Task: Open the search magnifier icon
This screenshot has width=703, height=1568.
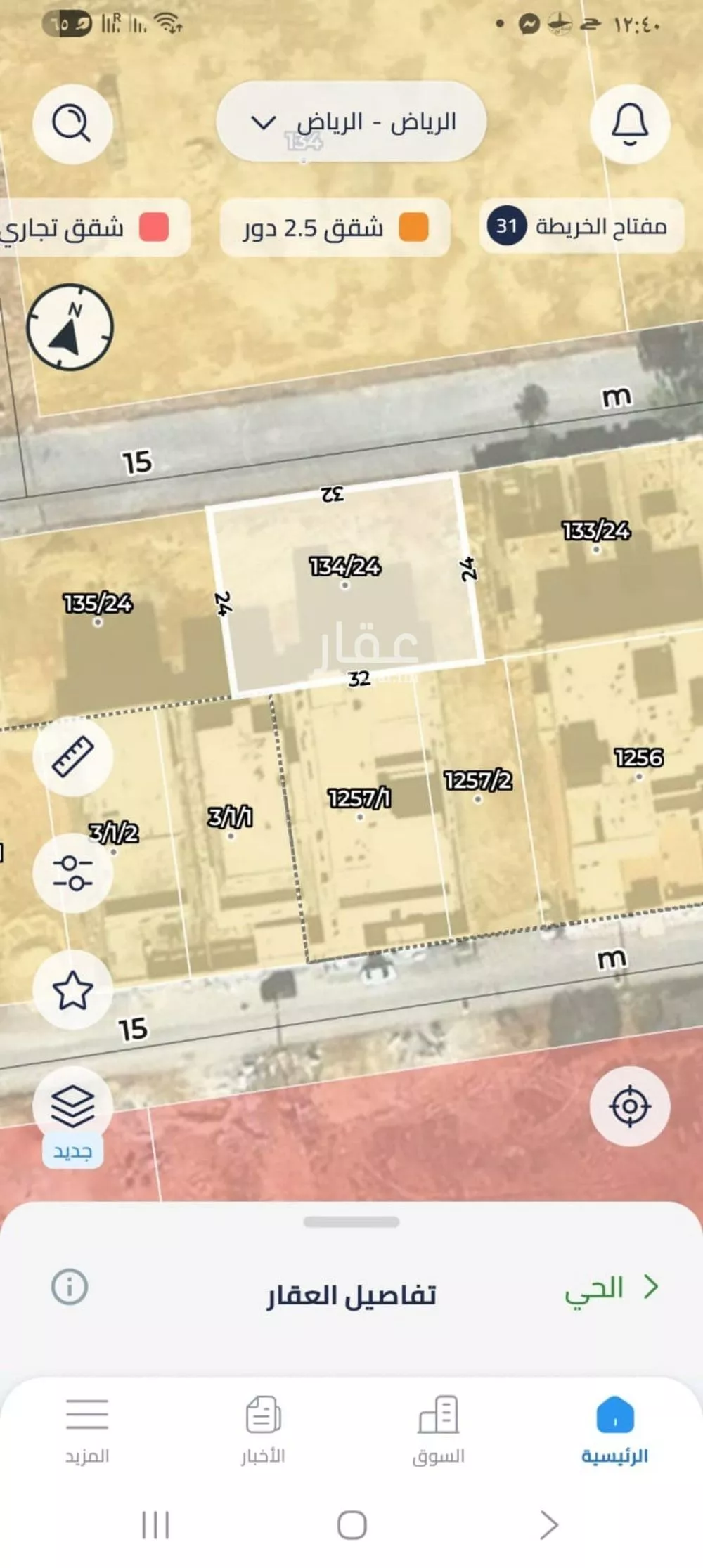Action: coord(72,124)
